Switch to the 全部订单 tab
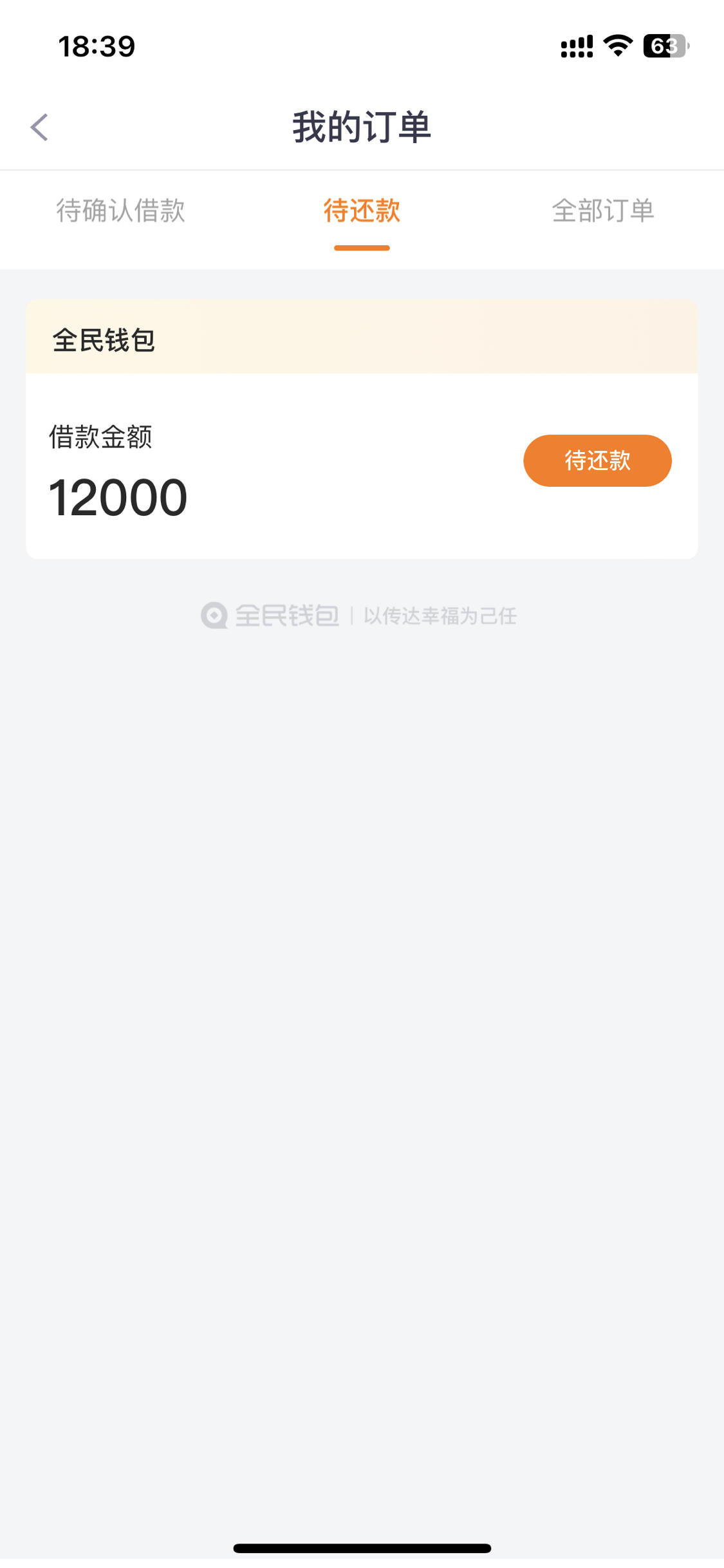Viewport: 724px width, 1568px height. [603, 211]
